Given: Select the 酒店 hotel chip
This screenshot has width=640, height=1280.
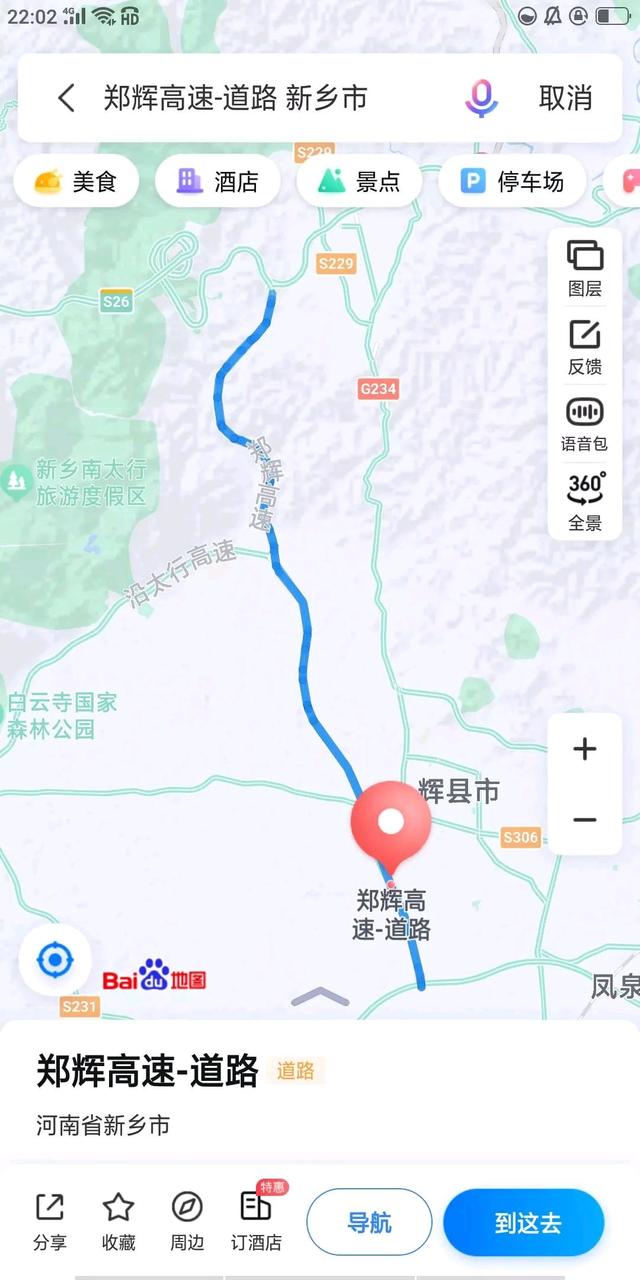Looking at the screenshot, I should coord(217,181).
